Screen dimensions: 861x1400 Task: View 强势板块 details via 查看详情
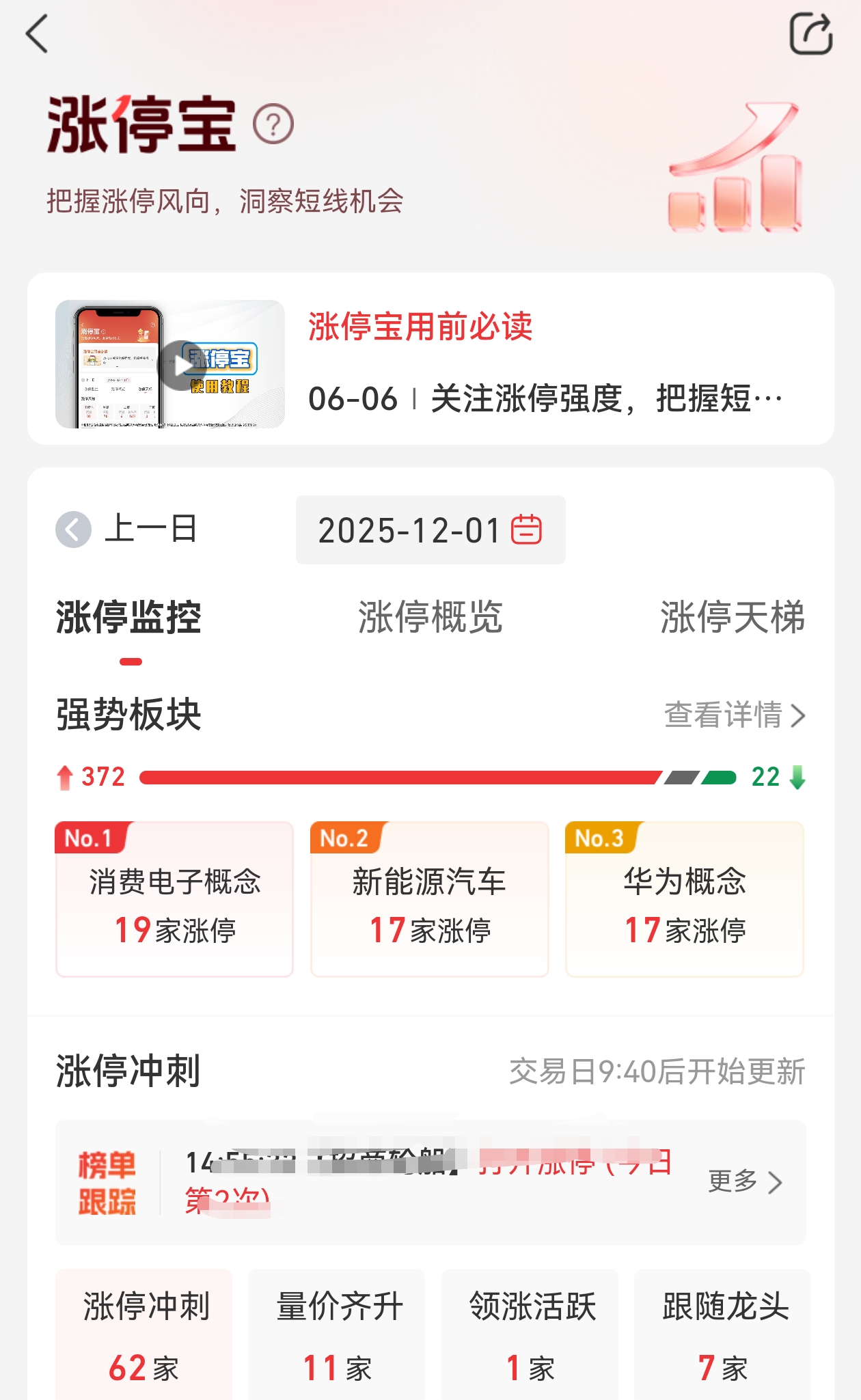coord(735,715)
